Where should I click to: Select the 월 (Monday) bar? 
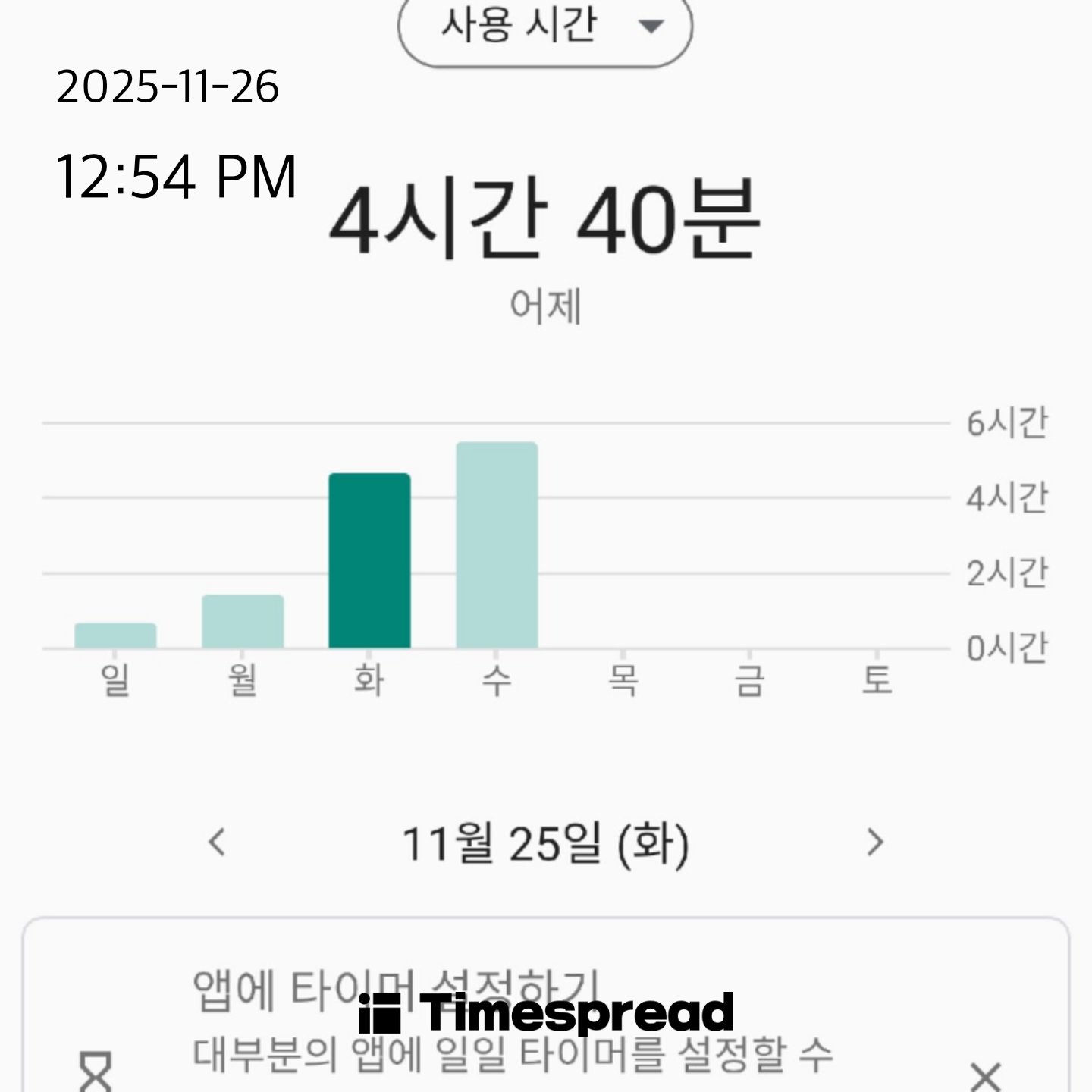click(243, 621)
